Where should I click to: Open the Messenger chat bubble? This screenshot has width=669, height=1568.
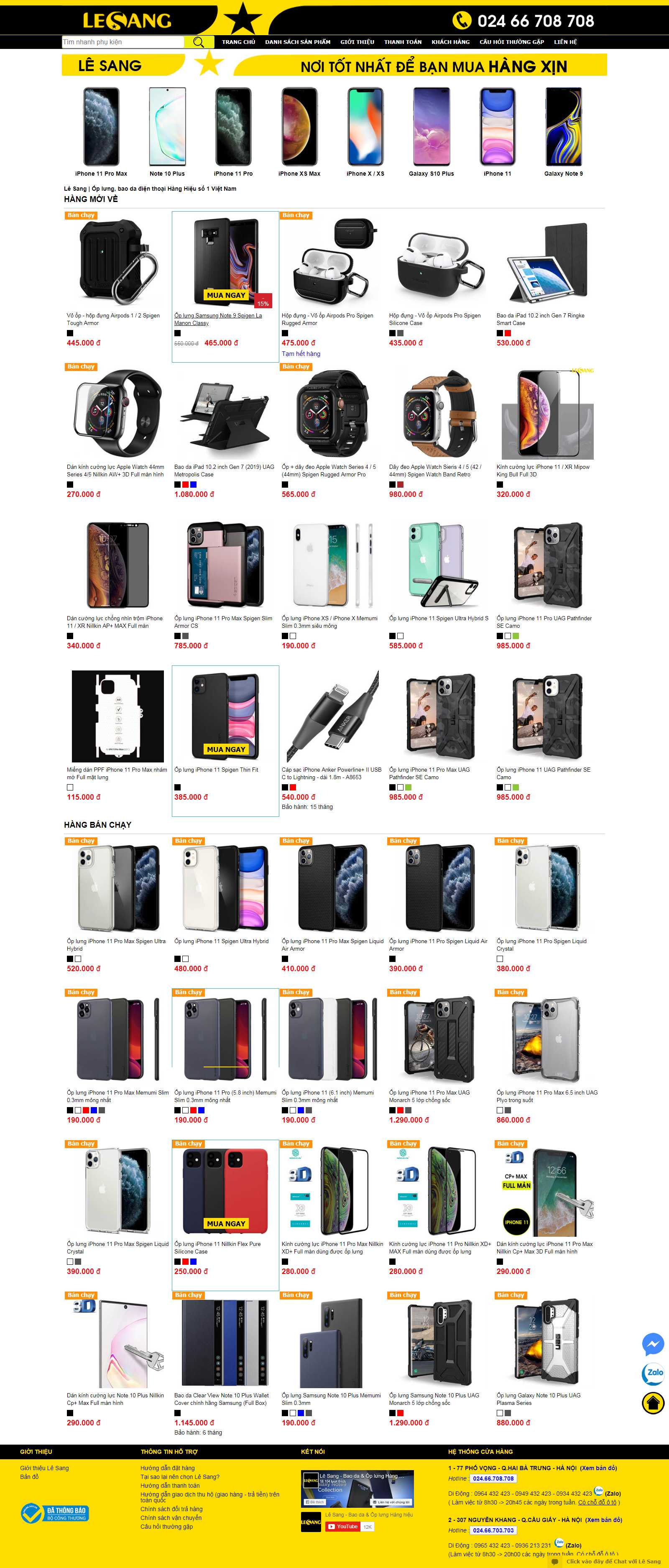pos(653,1344)
